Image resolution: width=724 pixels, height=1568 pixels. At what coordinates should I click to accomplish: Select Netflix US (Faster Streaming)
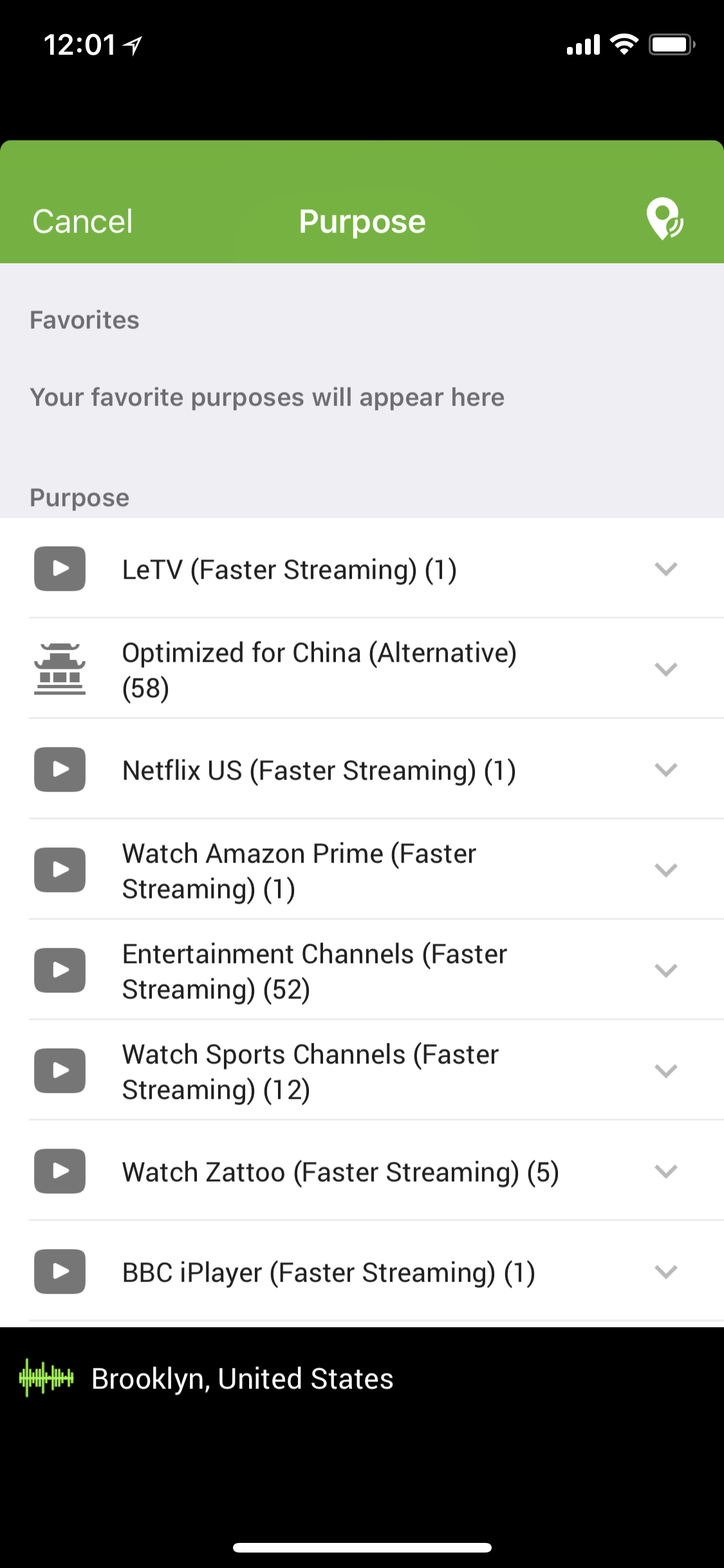[319, 770]
